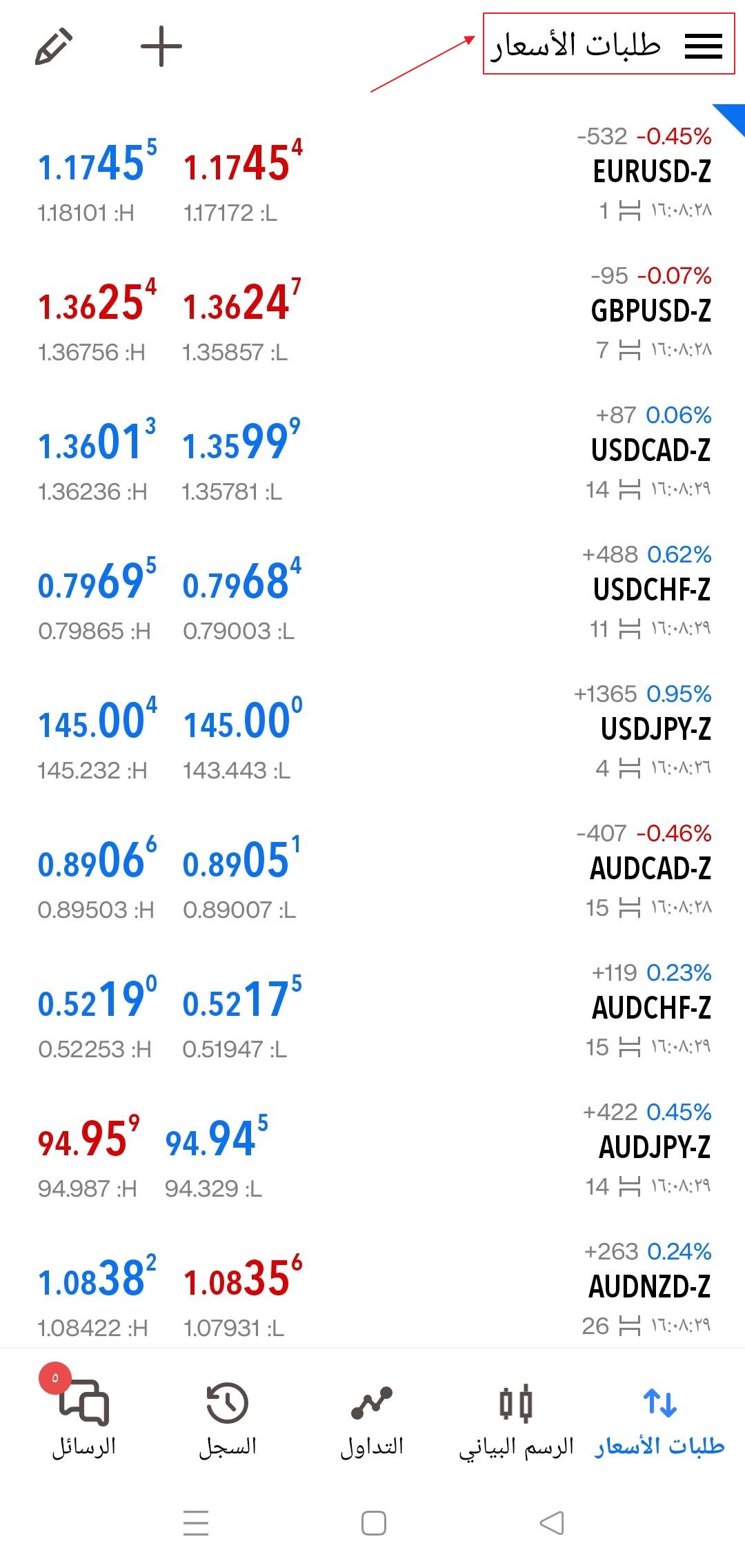The width and height of the screenshot is (745, 1568).
Task: Add a new symbol with the plus icon
Action: pos(161,46)
